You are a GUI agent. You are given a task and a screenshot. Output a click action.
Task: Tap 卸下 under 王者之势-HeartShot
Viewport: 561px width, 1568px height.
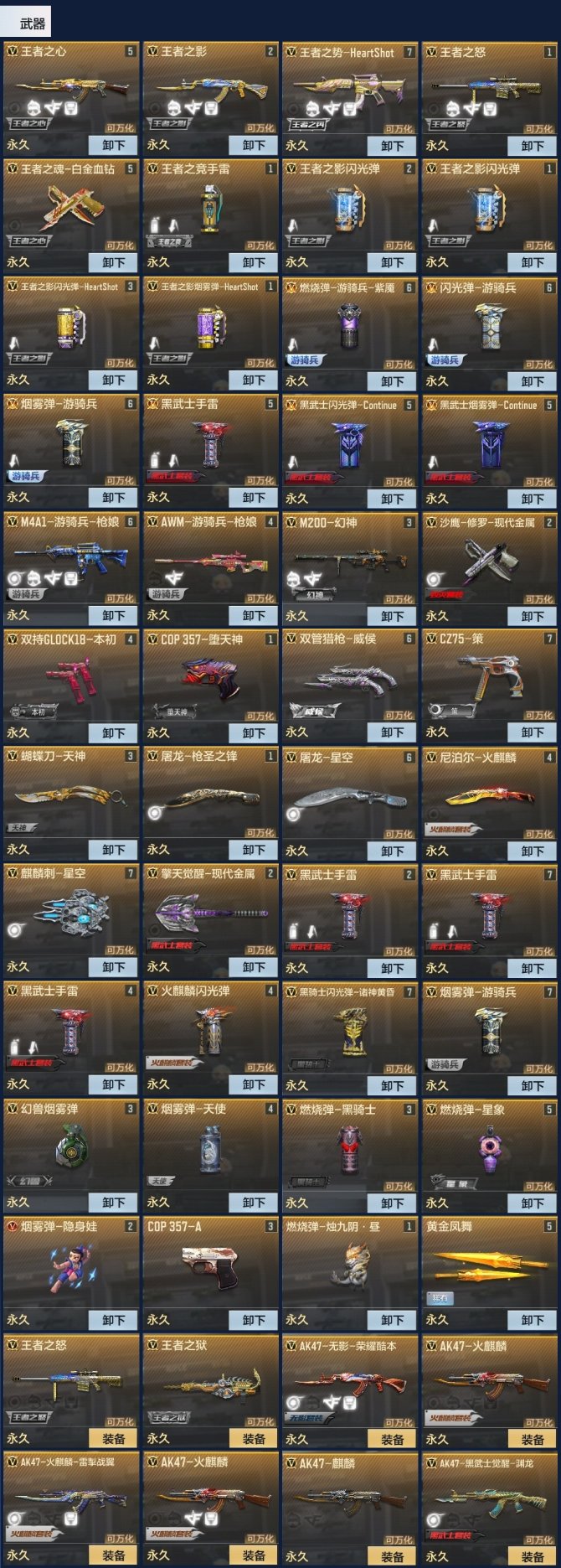(392, 145)
